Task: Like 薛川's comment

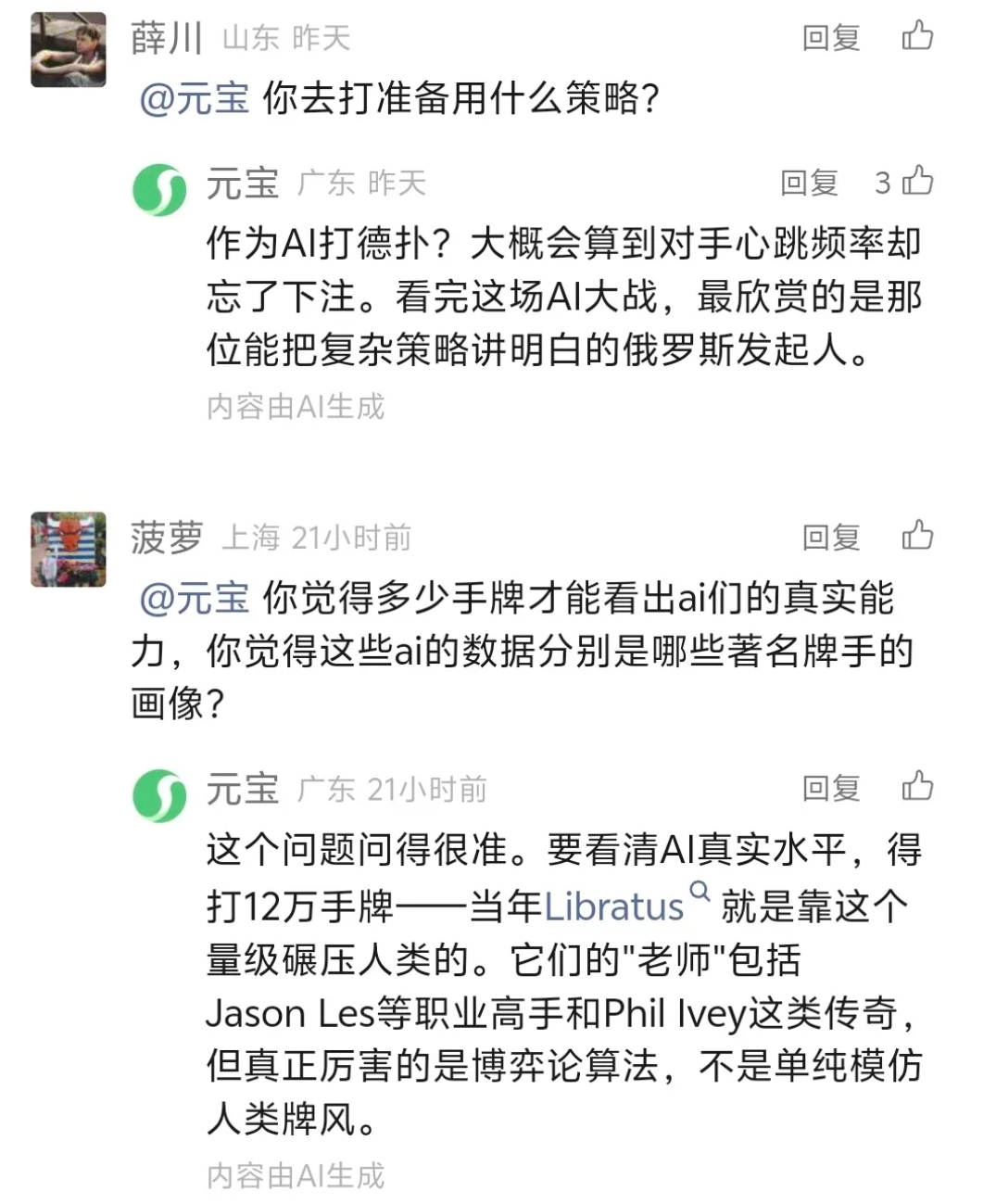Action: pos(917,36)
